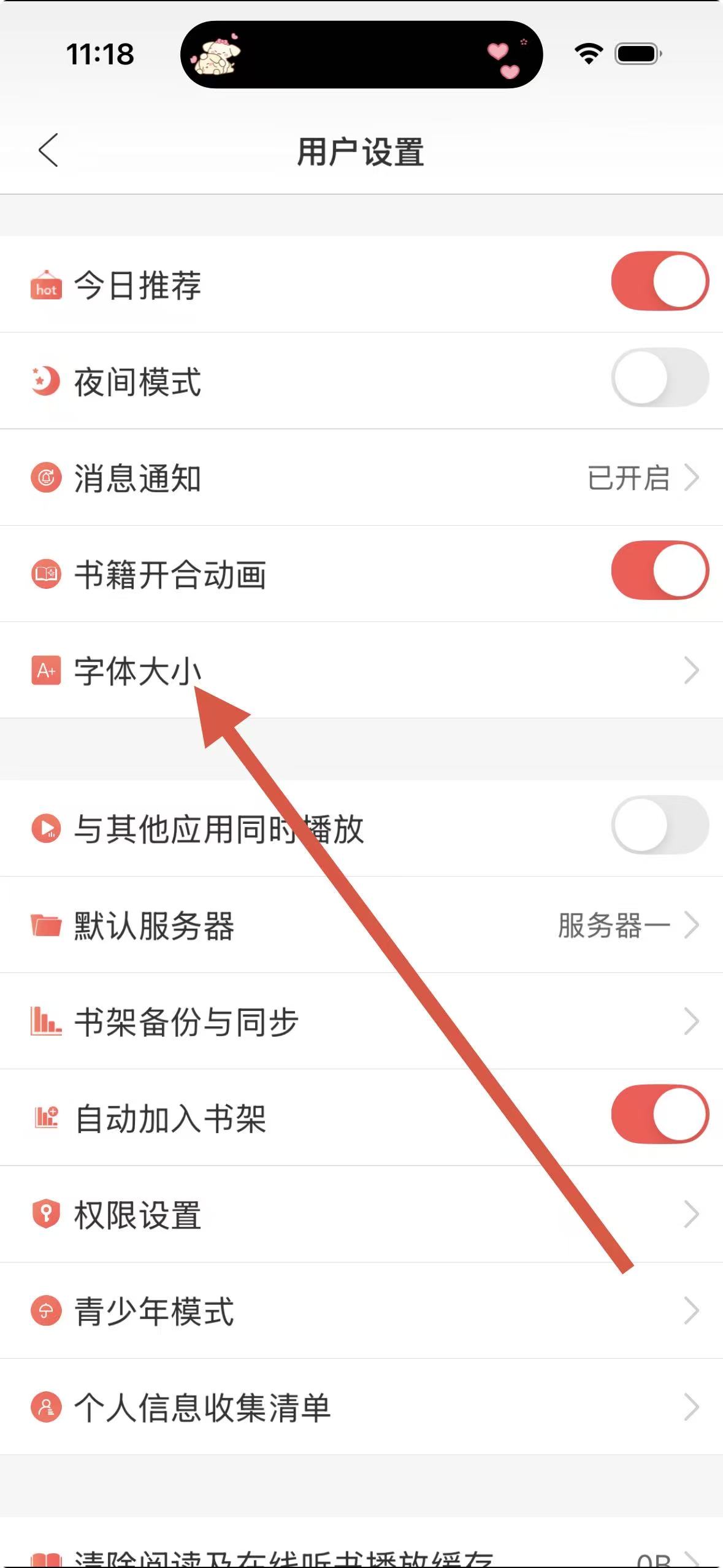
Task: Turn off the 今日推荐 switch
Action: (659, 282)
